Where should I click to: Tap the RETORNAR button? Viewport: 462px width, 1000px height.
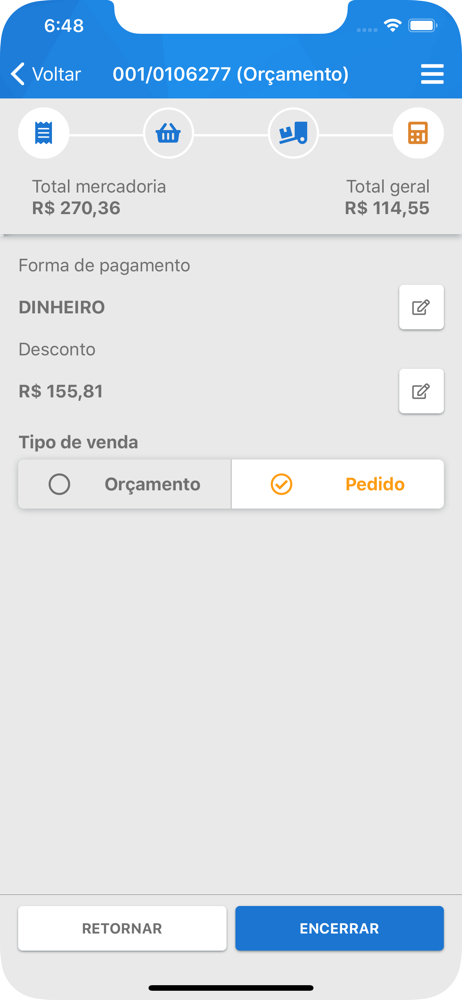pyautogui.click(x=122, y=929)
